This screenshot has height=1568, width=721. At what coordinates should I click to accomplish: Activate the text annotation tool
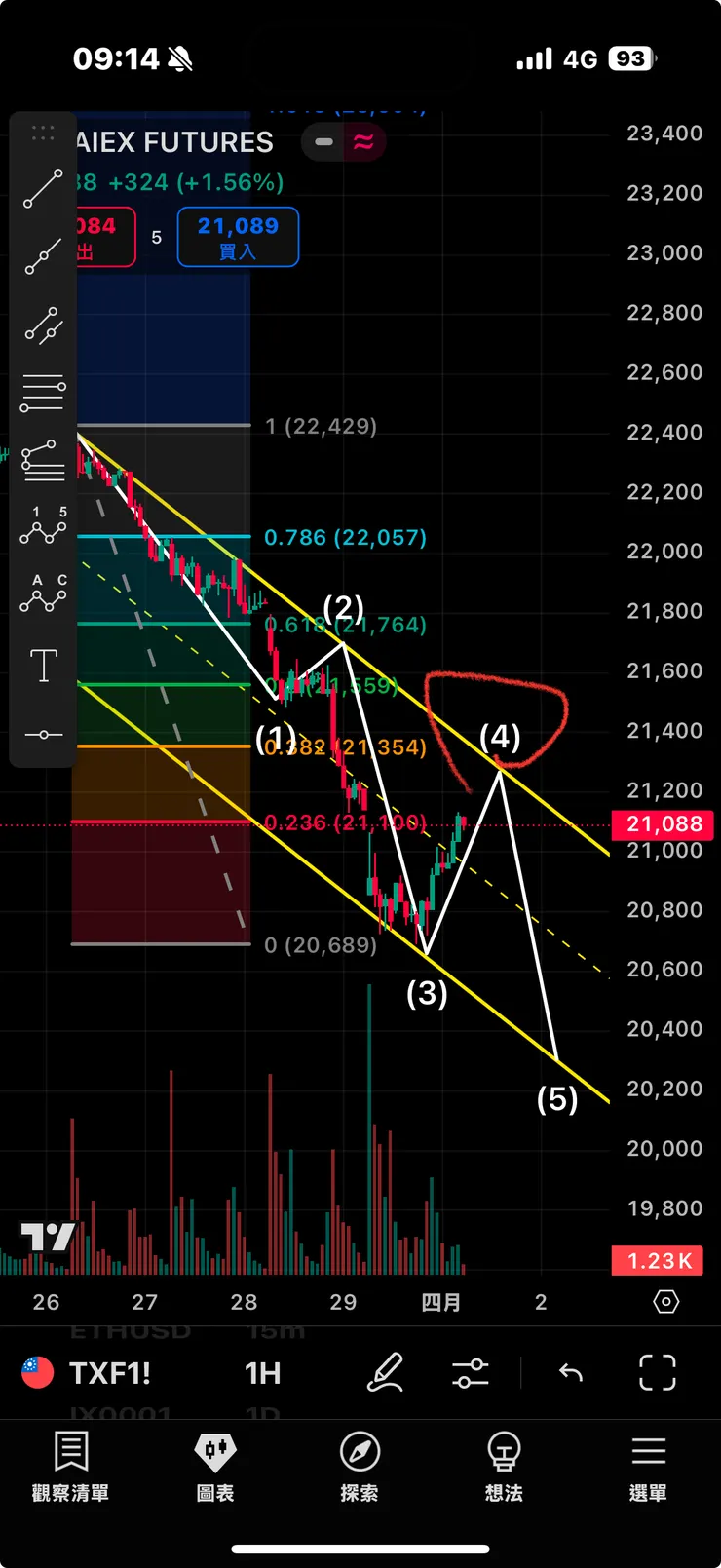point(43,666)
